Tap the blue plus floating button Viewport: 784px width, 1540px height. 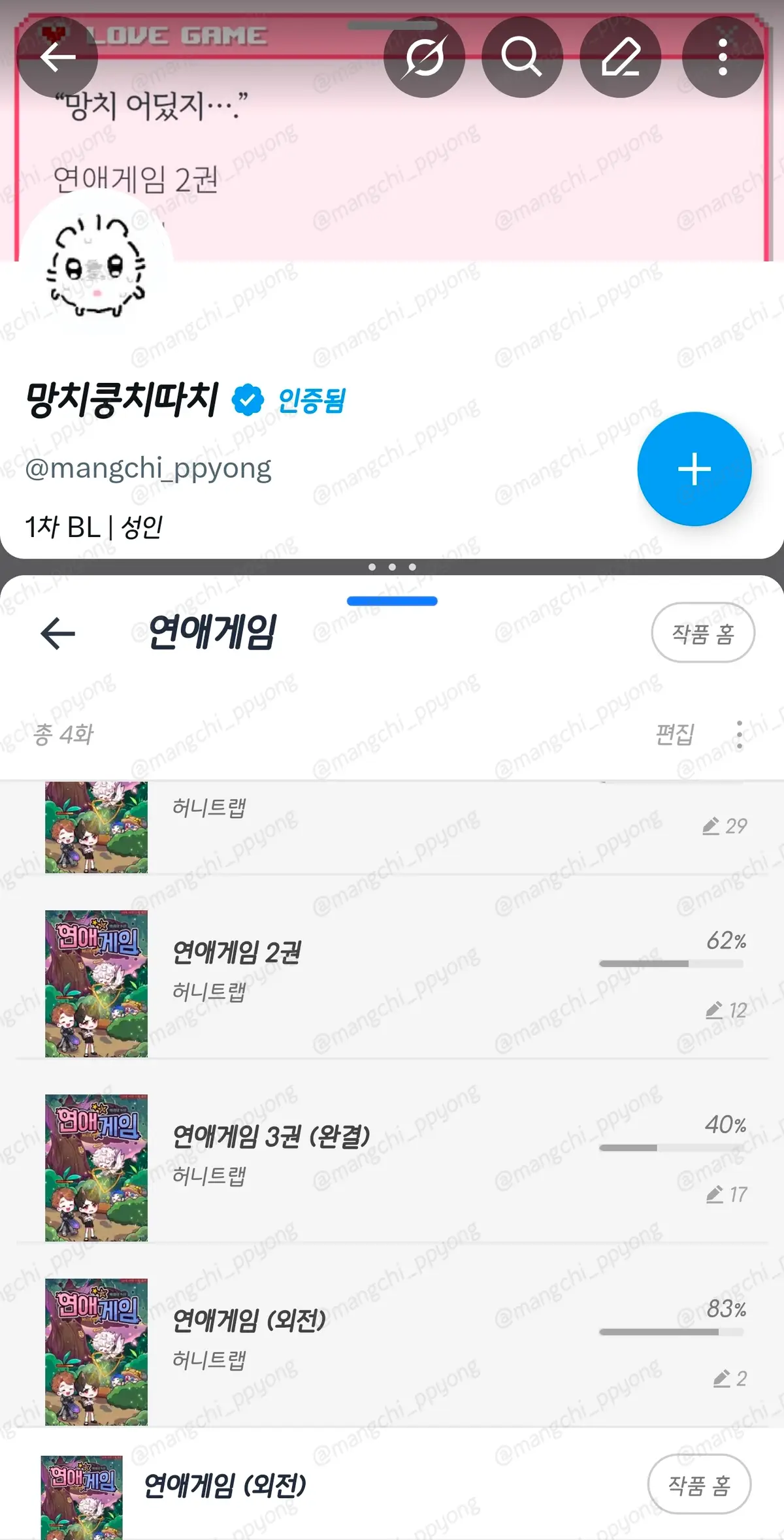click(694, 469)
